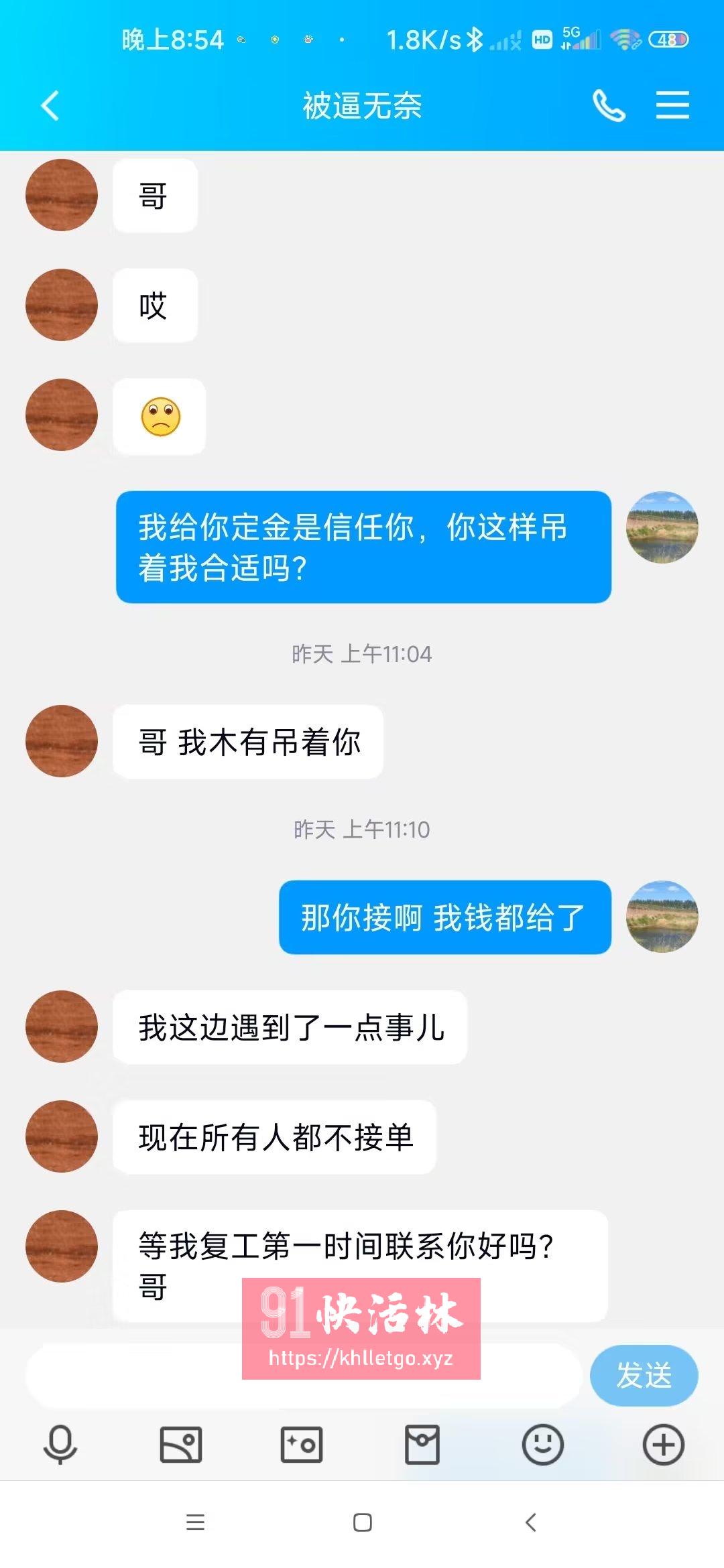Open the camera icon
Screen dimensions: 724x1568
pos(302,1445)
